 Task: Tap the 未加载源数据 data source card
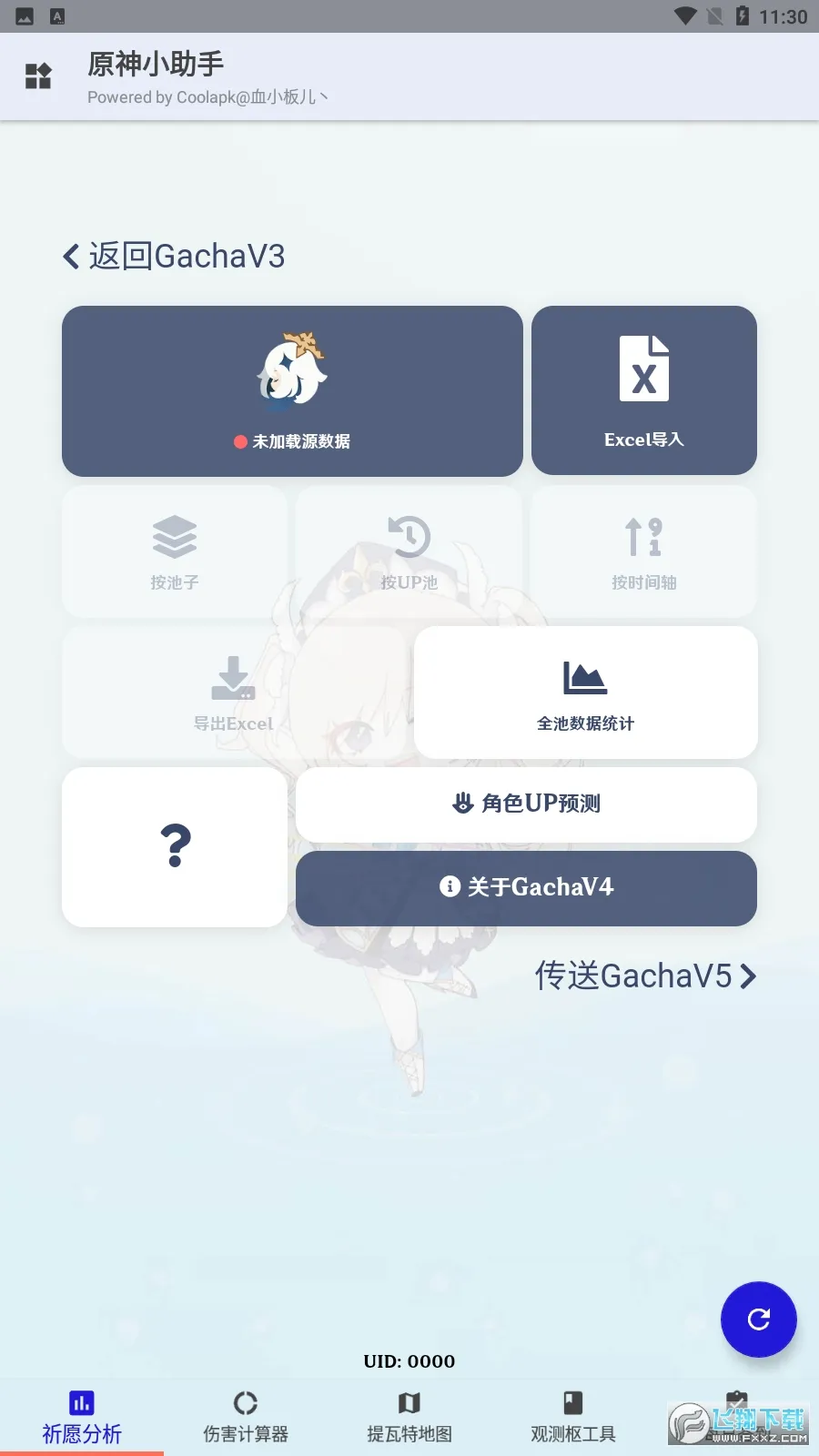click(x=292, y=391)
